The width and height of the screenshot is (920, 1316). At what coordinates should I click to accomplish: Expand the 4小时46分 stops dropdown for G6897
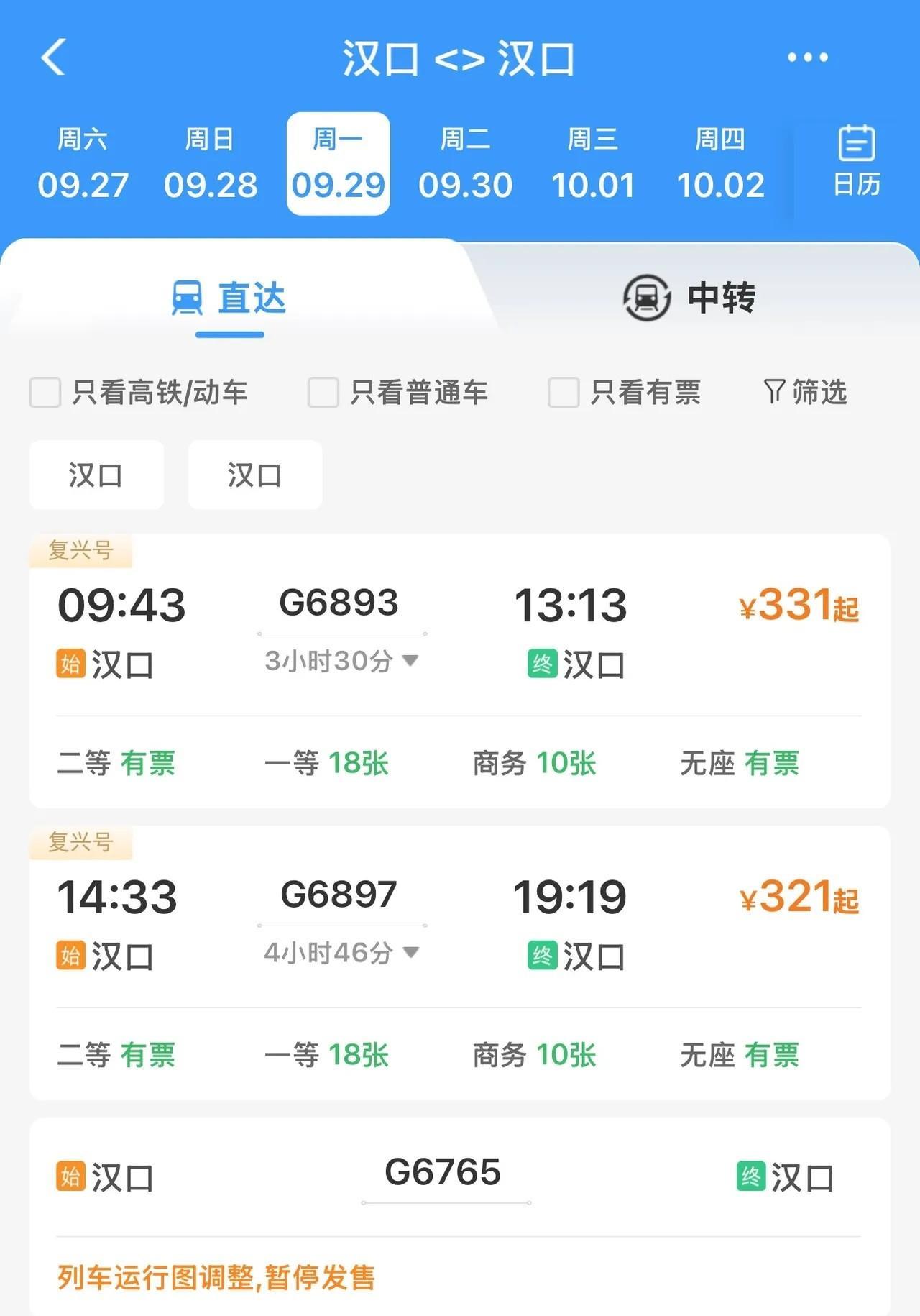tap(341, 953)
